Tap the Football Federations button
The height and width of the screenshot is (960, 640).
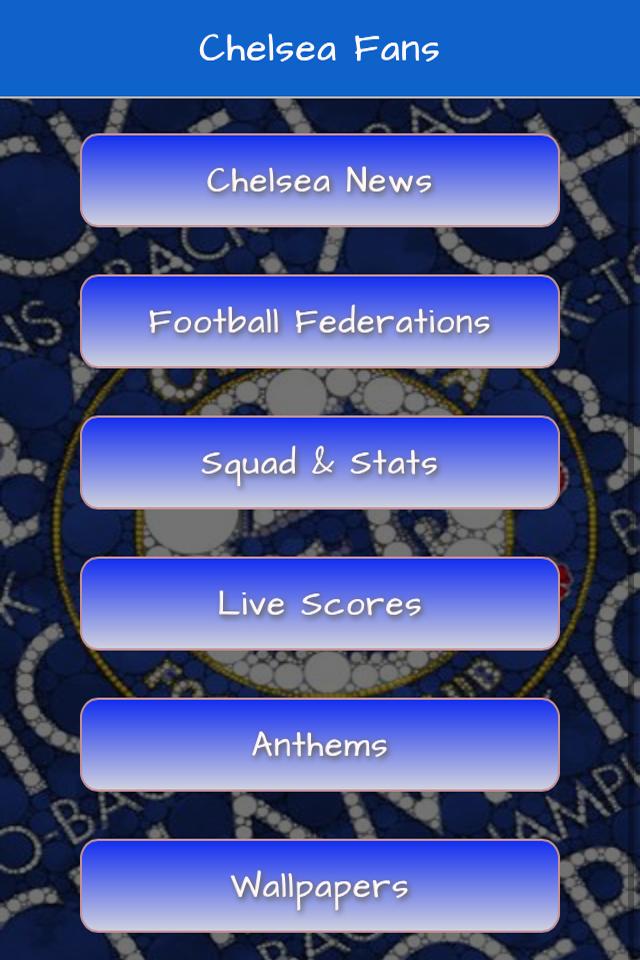click(320, 322)
